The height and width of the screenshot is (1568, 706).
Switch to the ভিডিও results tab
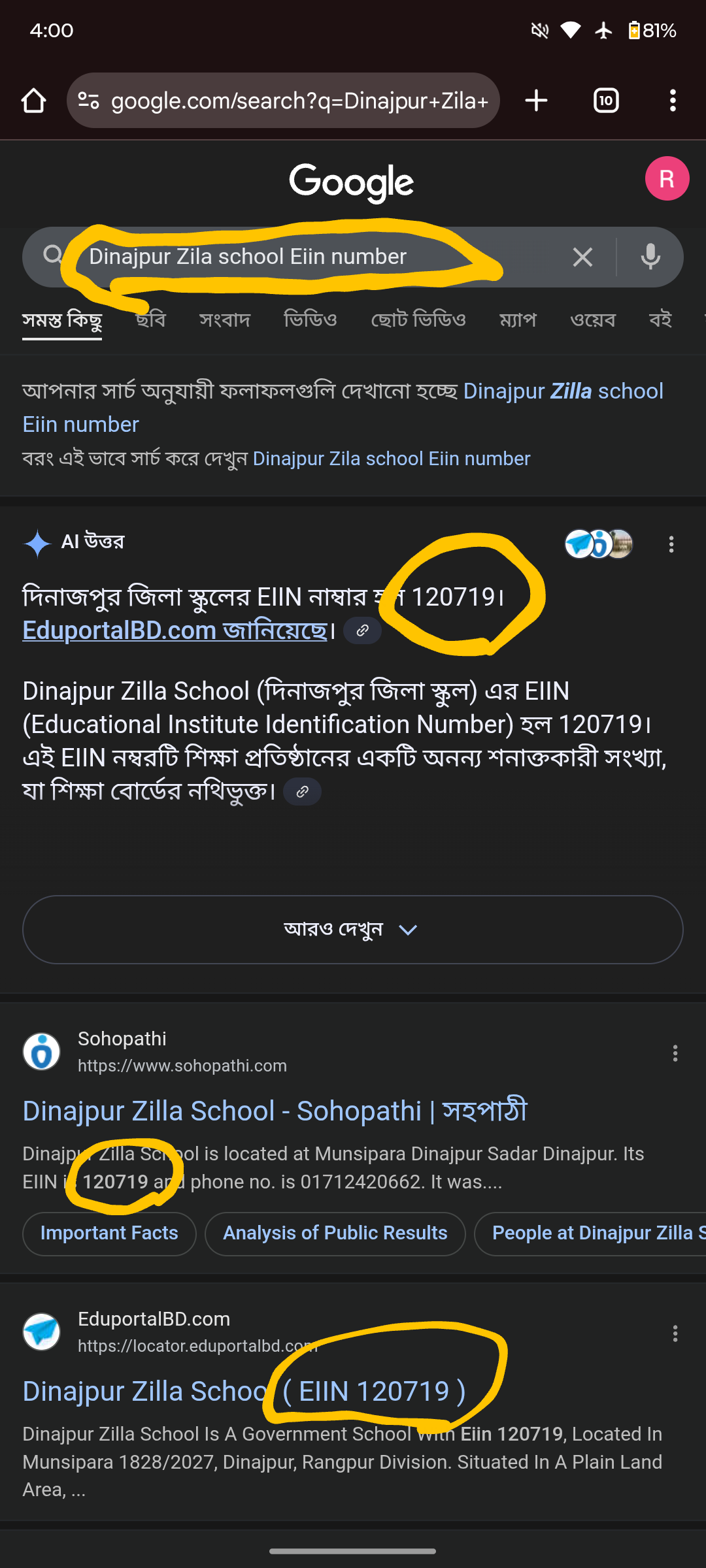310,320
